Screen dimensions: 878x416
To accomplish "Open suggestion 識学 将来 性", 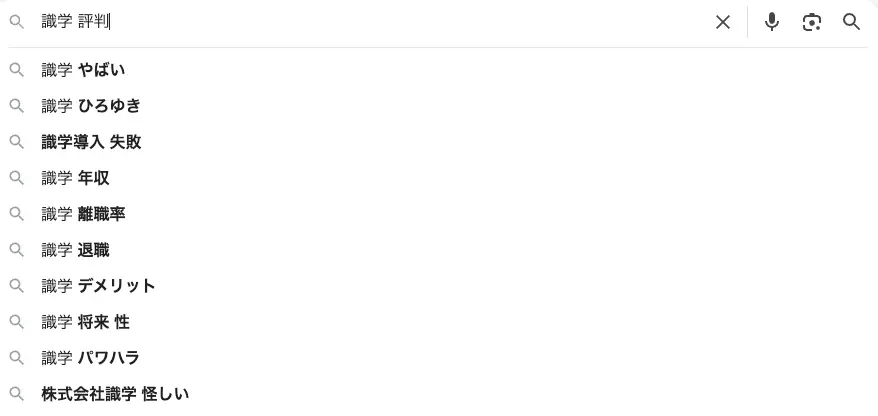I will 85,322.
